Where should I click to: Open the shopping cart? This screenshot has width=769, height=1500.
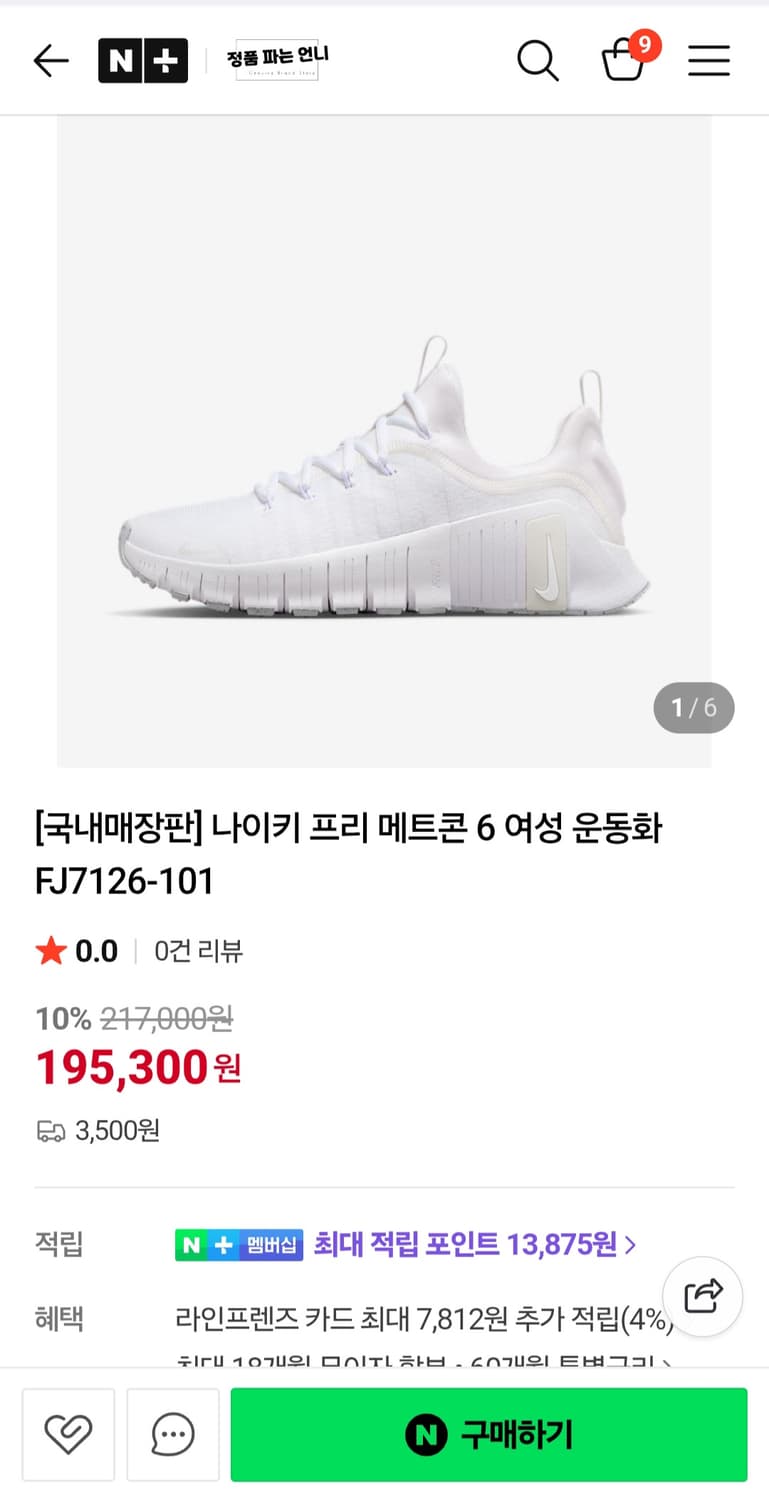pos(622,62)
